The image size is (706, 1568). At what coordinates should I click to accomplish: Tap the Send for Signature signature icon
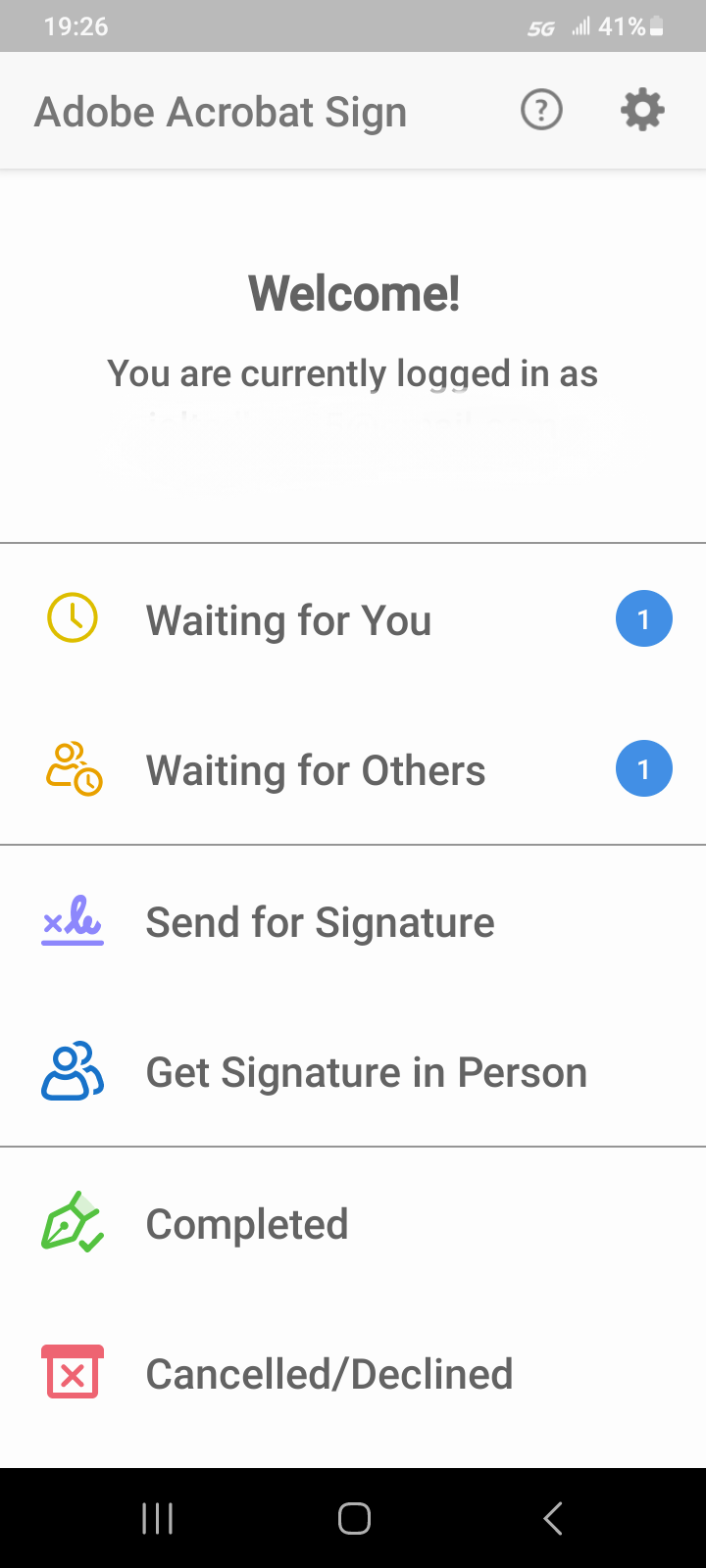click(72, 919)
